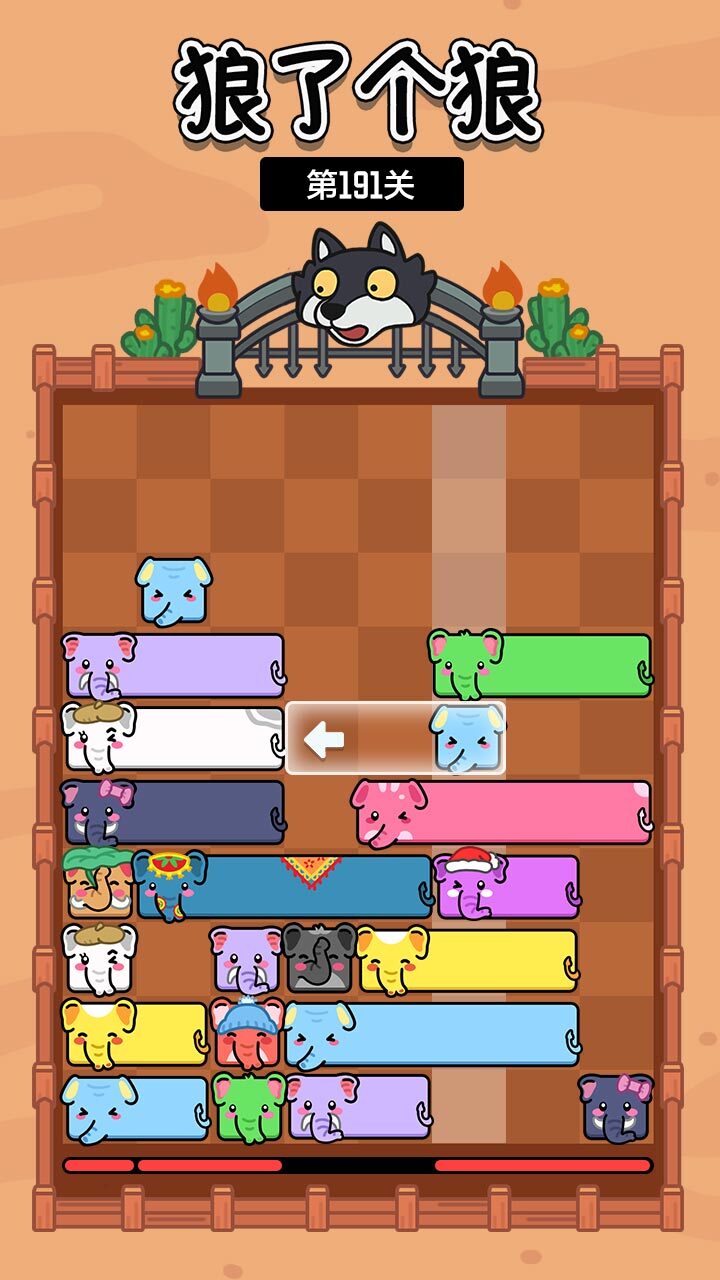Select the pink pig-faced long pink block

pyautogui.click(x=390, y=810)
